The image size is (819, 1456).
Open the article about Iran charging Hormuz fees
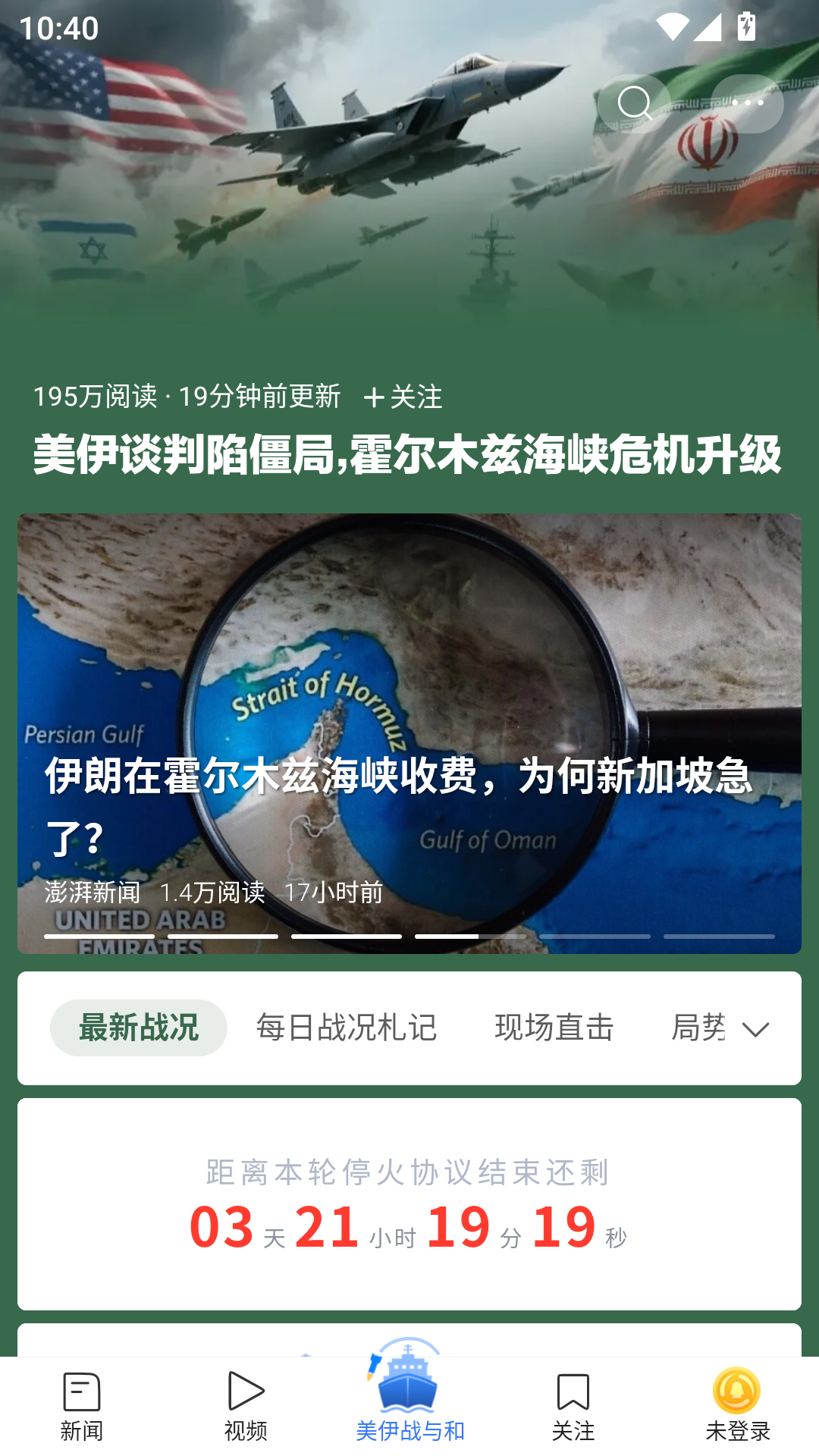click(x=409, y=804)
